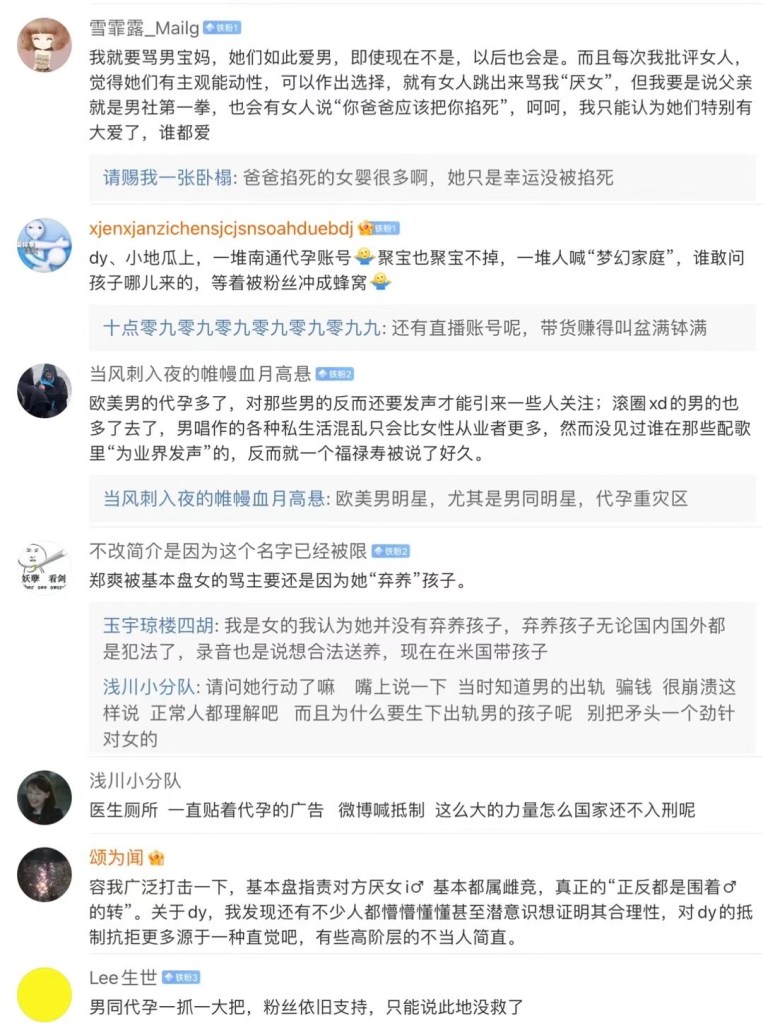Viewport: 763px width, 1023px height.
Task: Open 雪霏露_Mailg's profile avatar
Action: point(45,46)
